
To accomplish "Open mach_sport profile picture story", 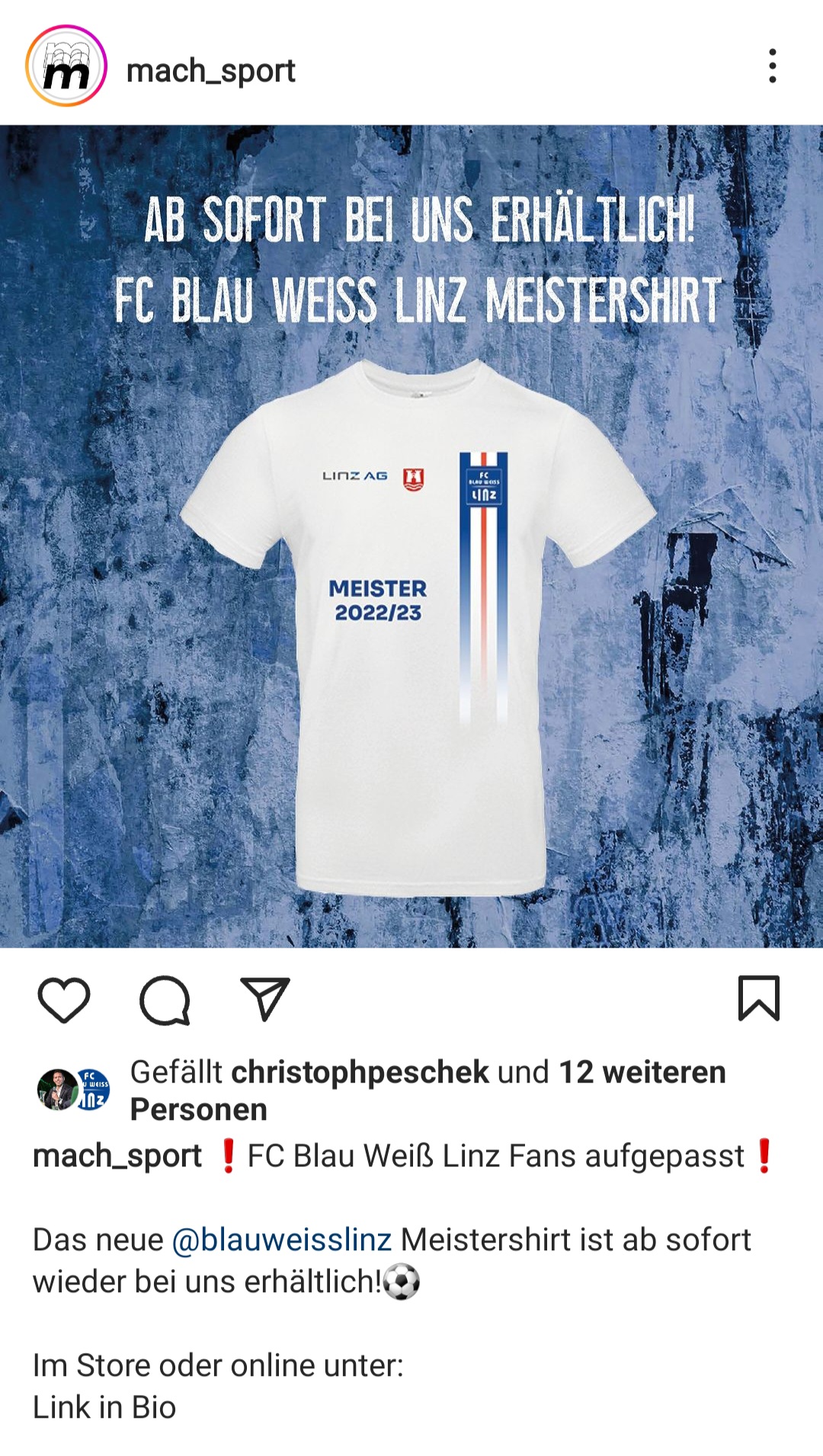I will coord(66,66).
